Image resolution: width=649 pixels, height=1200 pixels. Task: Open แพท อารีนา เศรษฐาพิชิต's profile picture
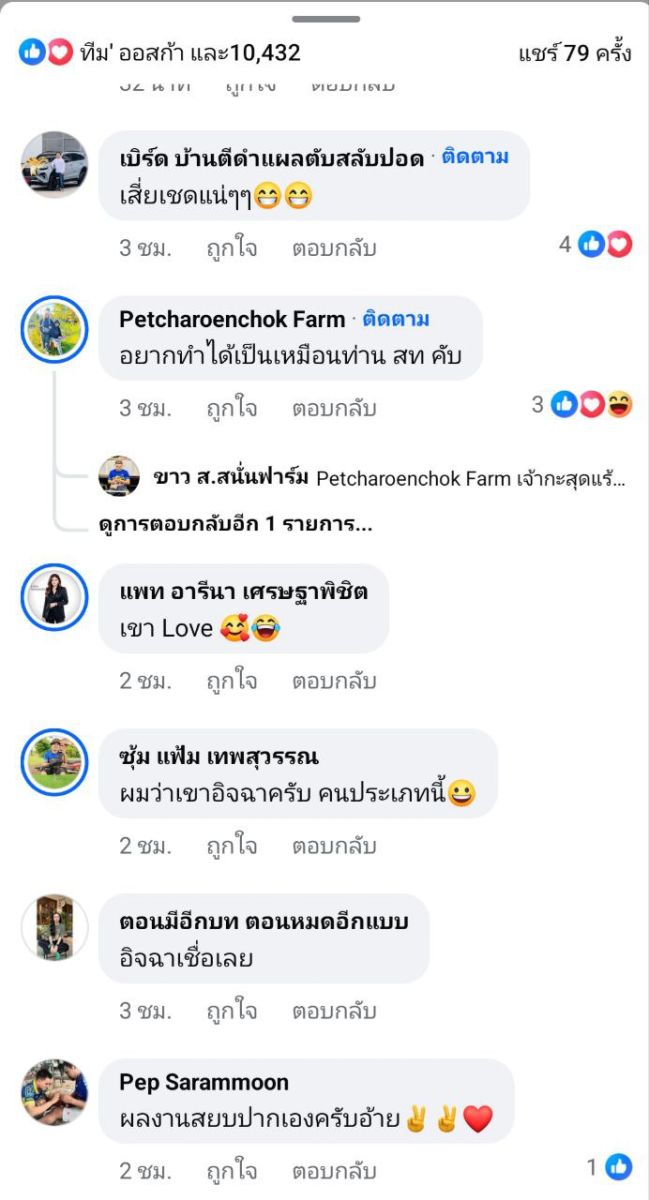coord(54,602)
